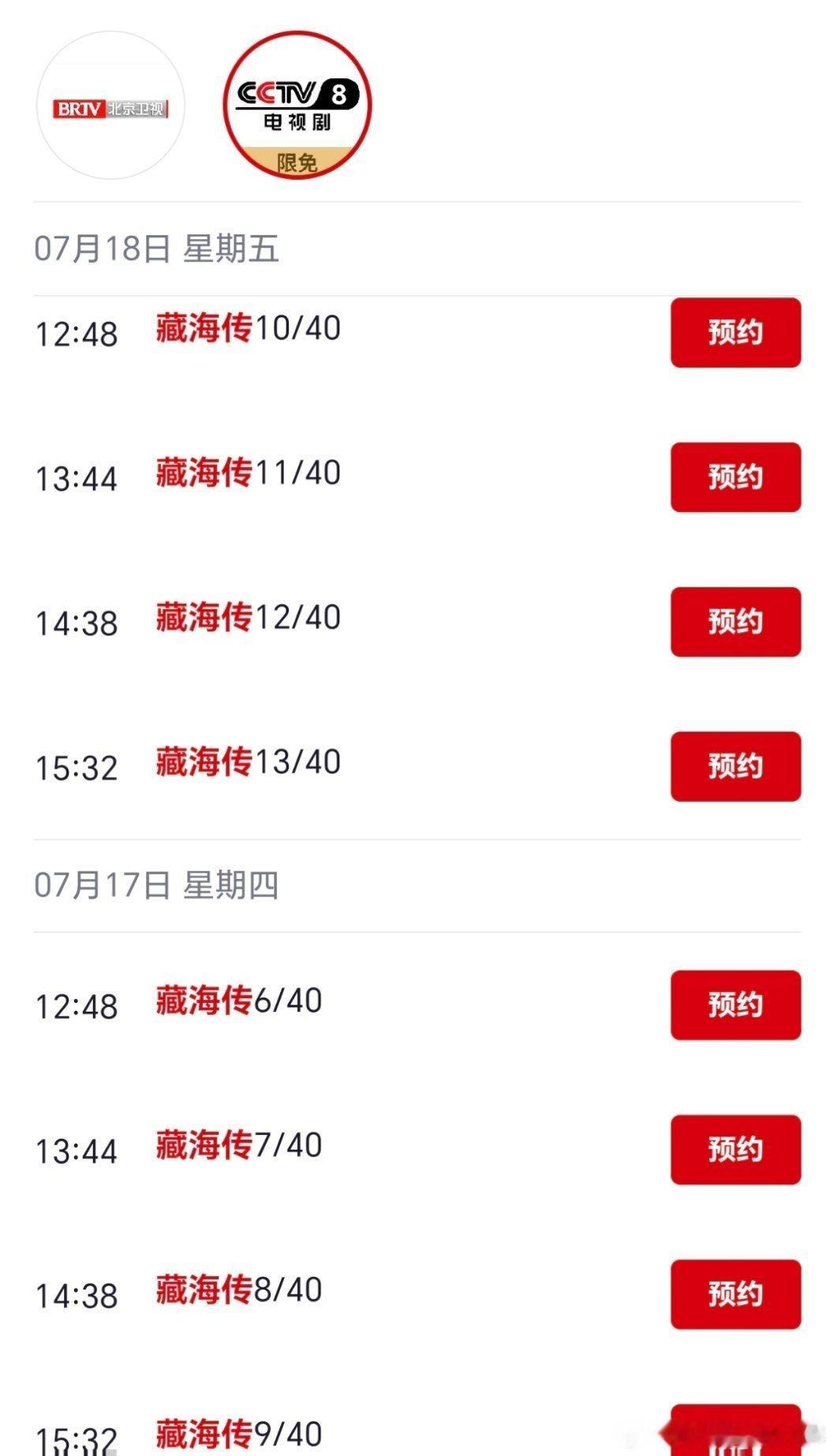The width and height of the screenshot is (834, 1456).
Task: Reserve episode 藏海传 13/40
Action: (x=735, y=766)
